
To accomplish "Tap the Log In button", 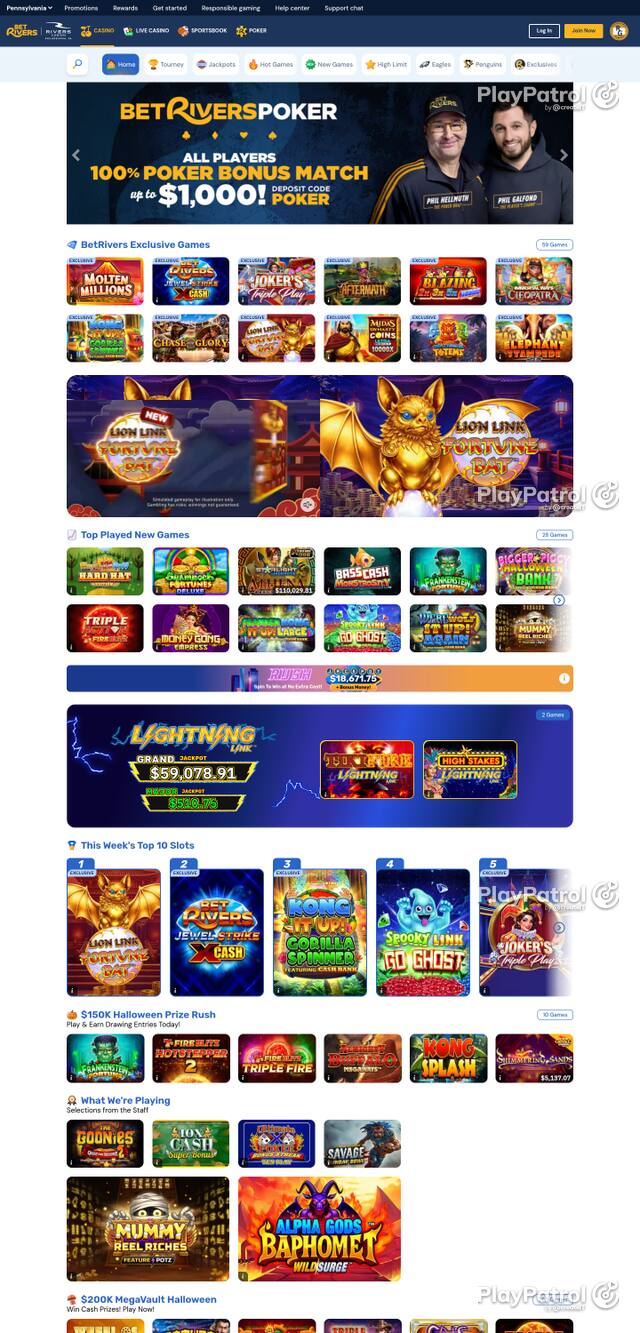I will pos(544,31).
